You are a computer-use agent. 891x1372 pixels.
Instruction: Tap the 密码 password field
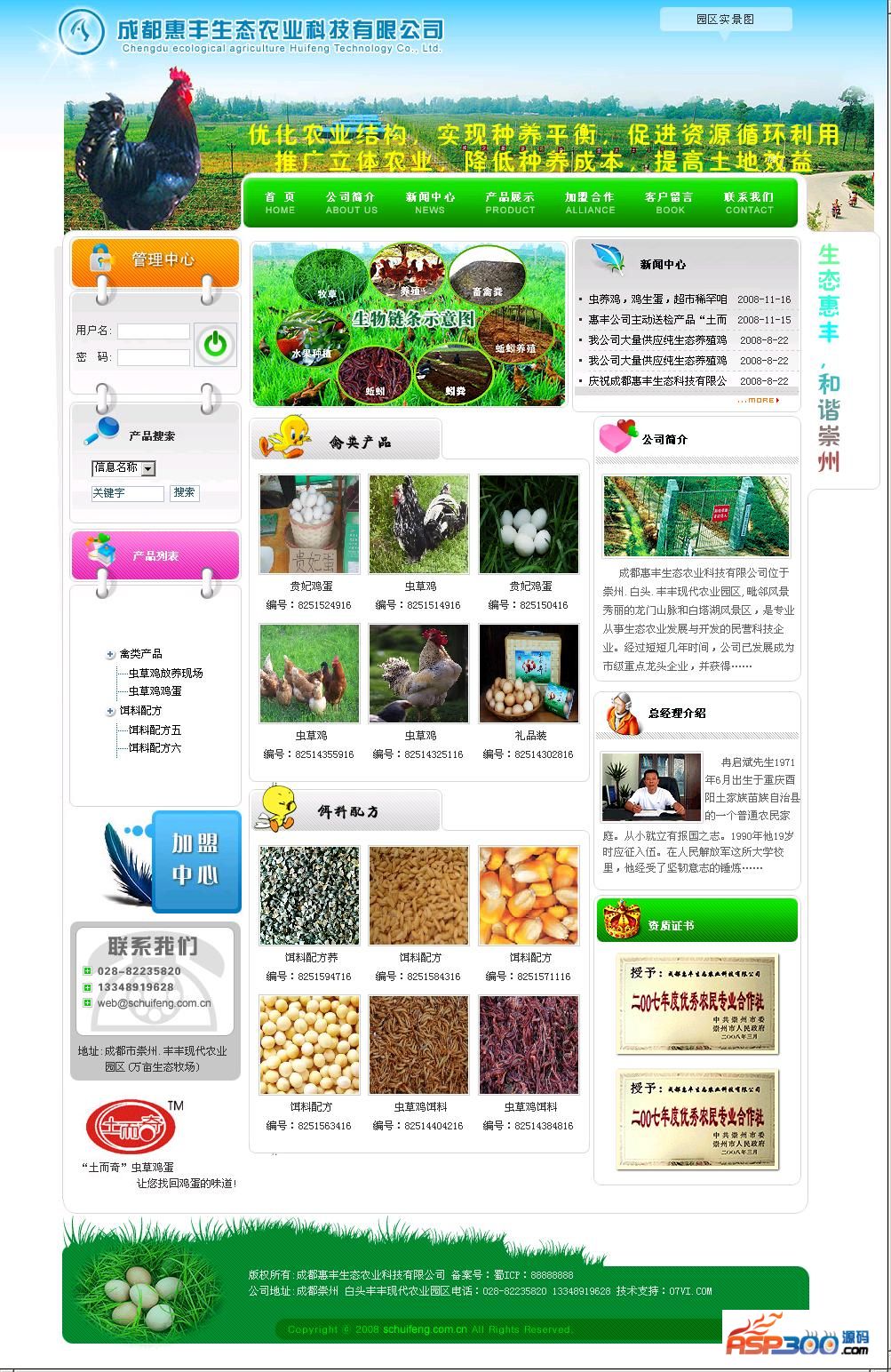pos(154,357)
